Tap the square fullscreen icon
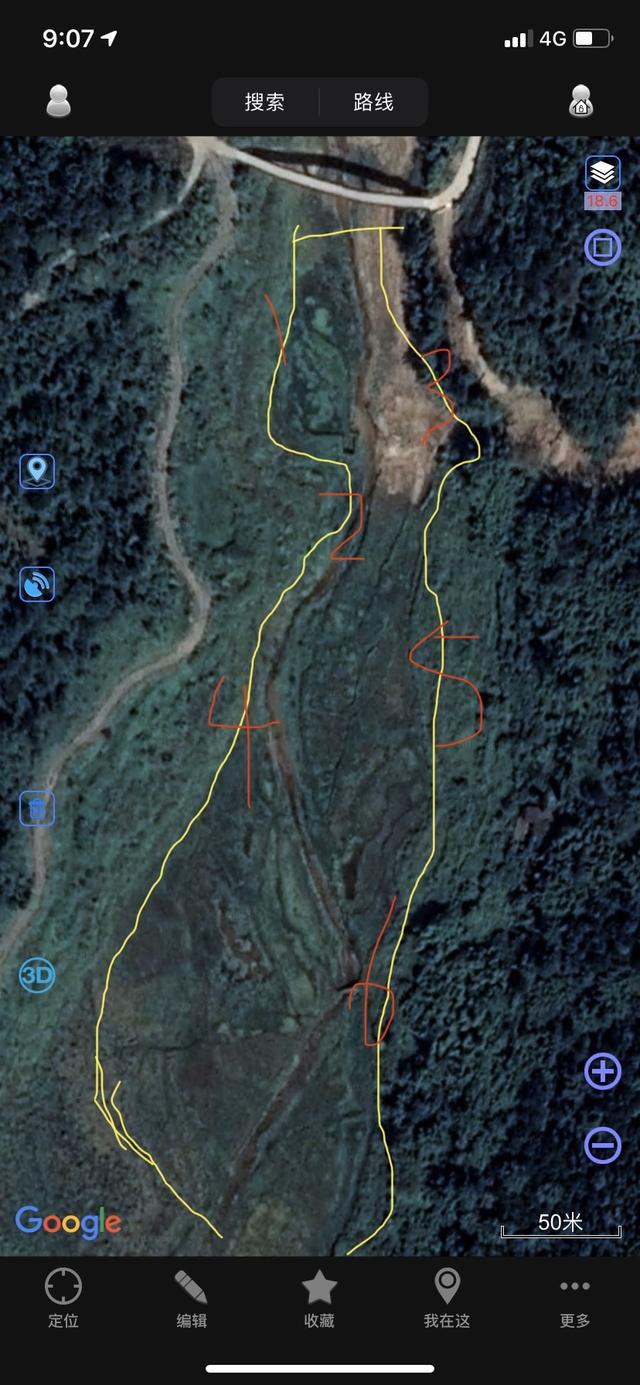The image size is (640, 1385). pos(602,246)
